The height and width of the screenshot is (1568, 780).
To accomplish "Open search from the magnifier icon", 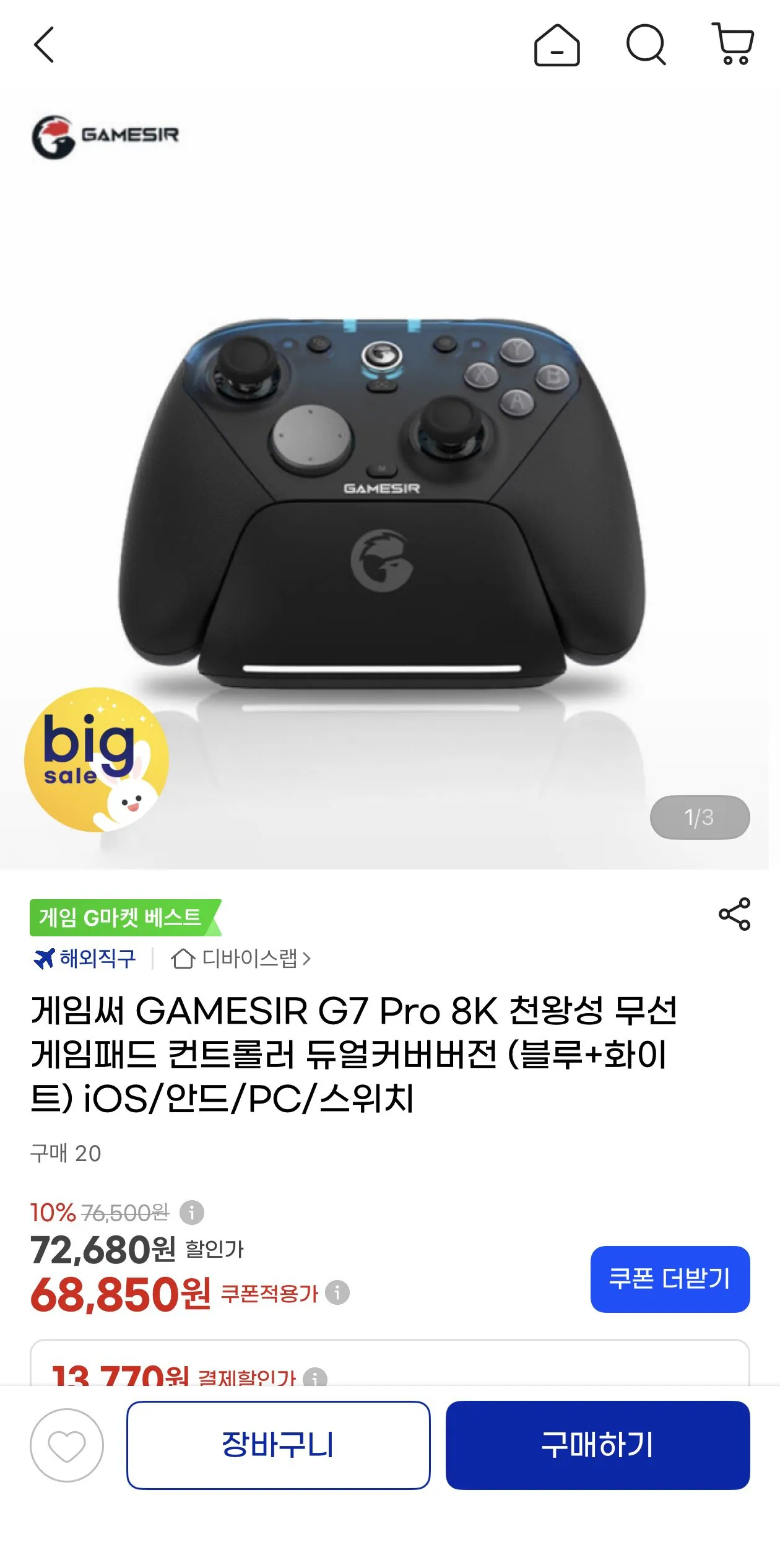I will click(646, 45).
